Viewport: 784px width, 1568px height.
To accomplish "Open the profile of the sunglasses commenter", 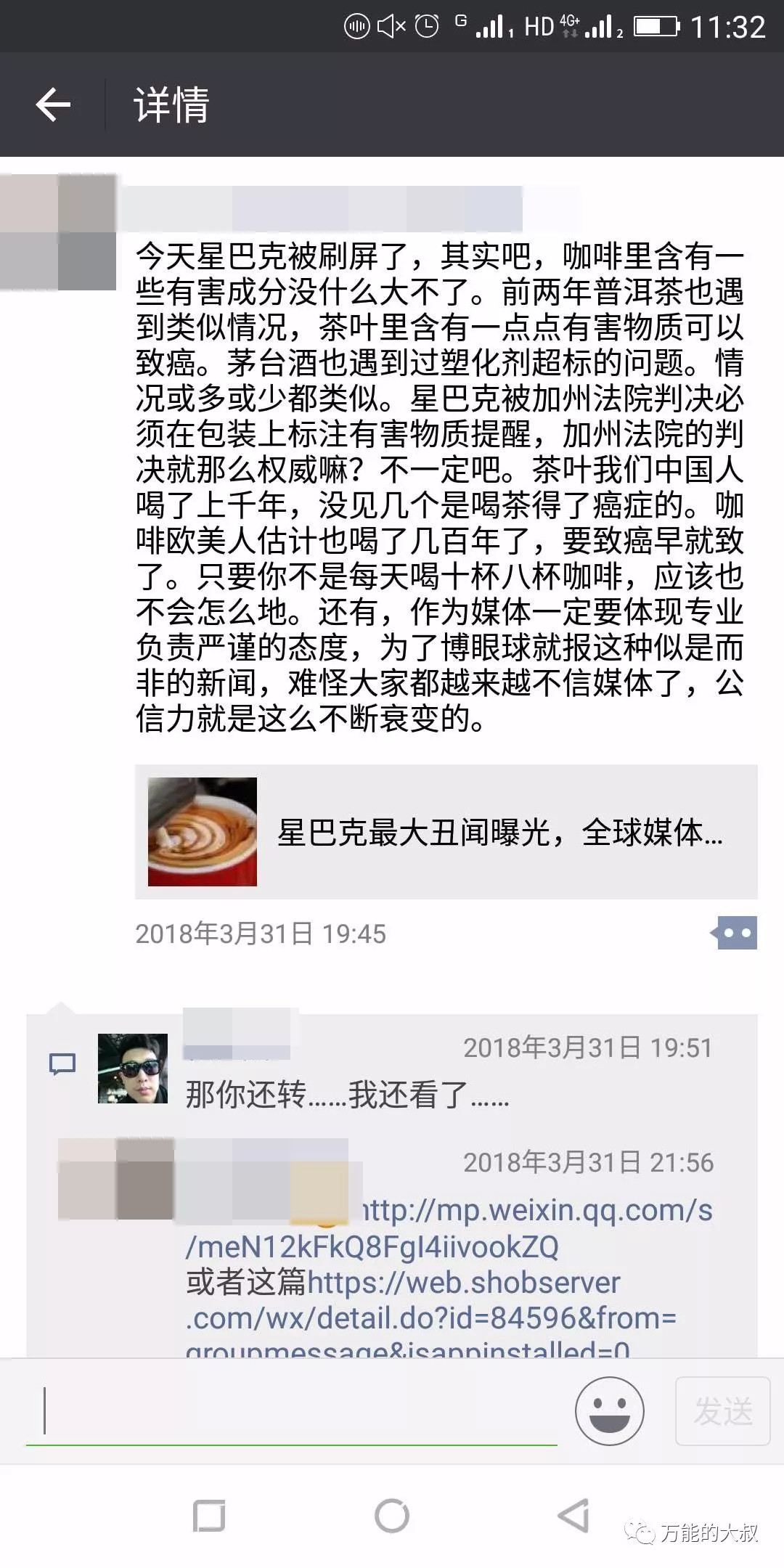I will (x=133, y=1069).
